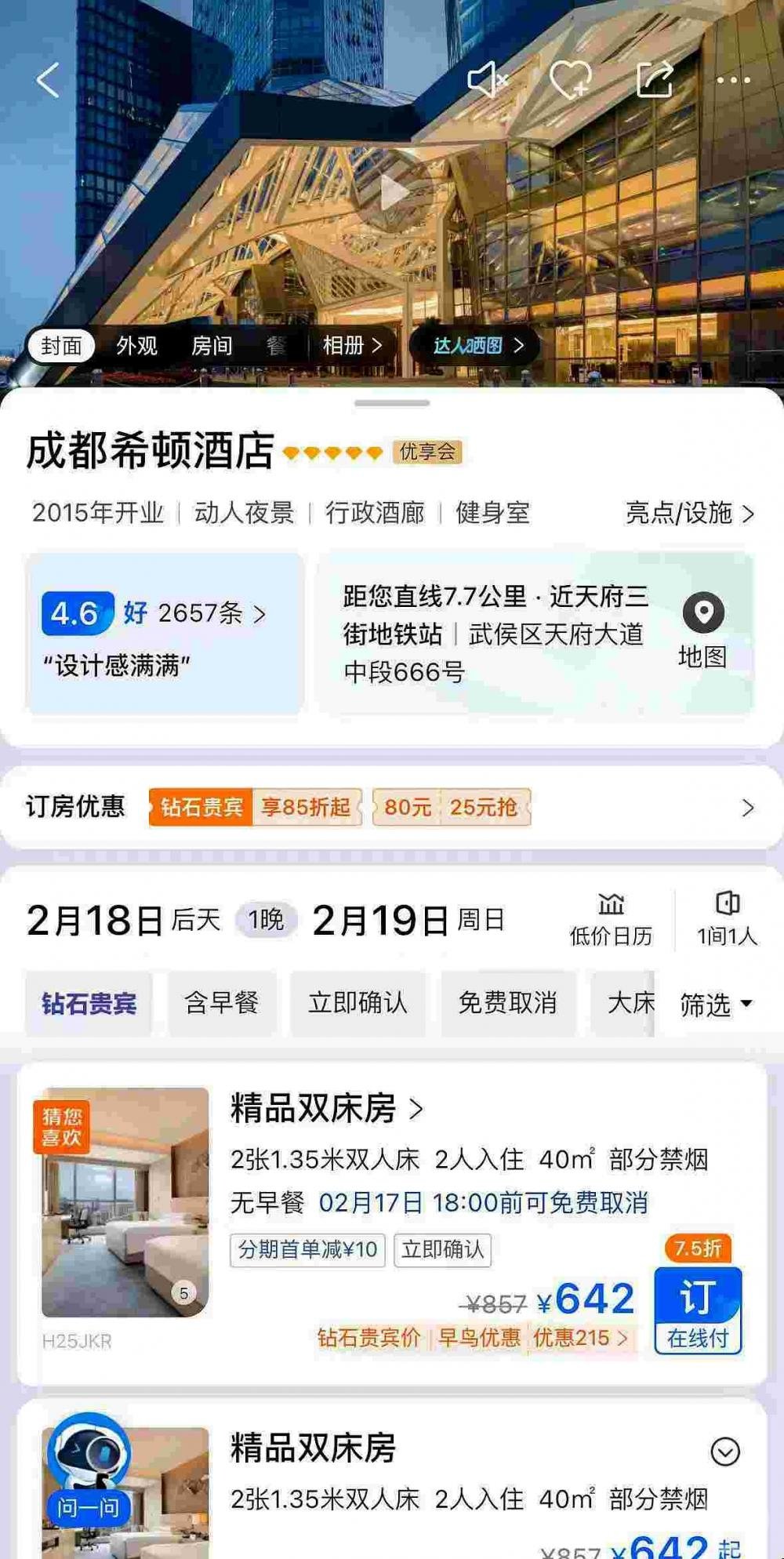This screenshot has height=1559, width=784.
Task: Change the 1间1人 room and guest count
Action: (727, 919)
